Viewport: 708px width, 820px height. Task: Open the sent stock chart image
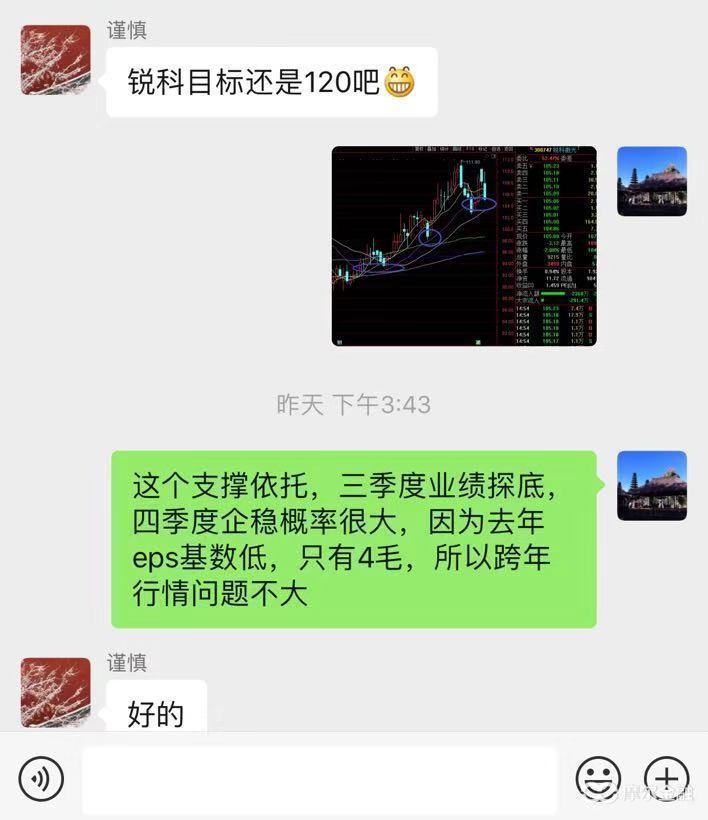[464, 246]
